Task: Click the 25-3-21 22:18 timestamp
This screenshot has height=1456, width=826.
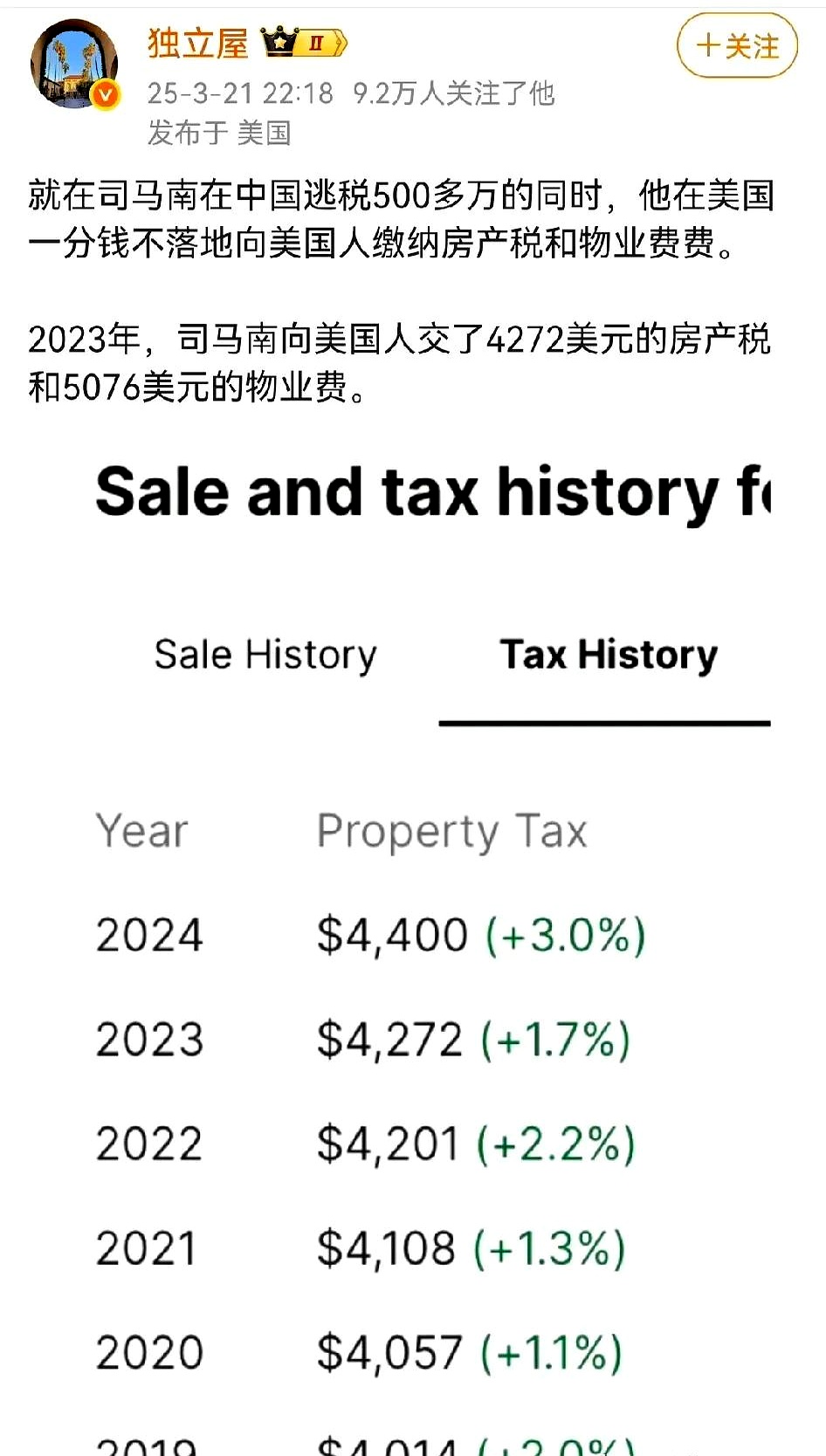Action: (x=241, y=95)
